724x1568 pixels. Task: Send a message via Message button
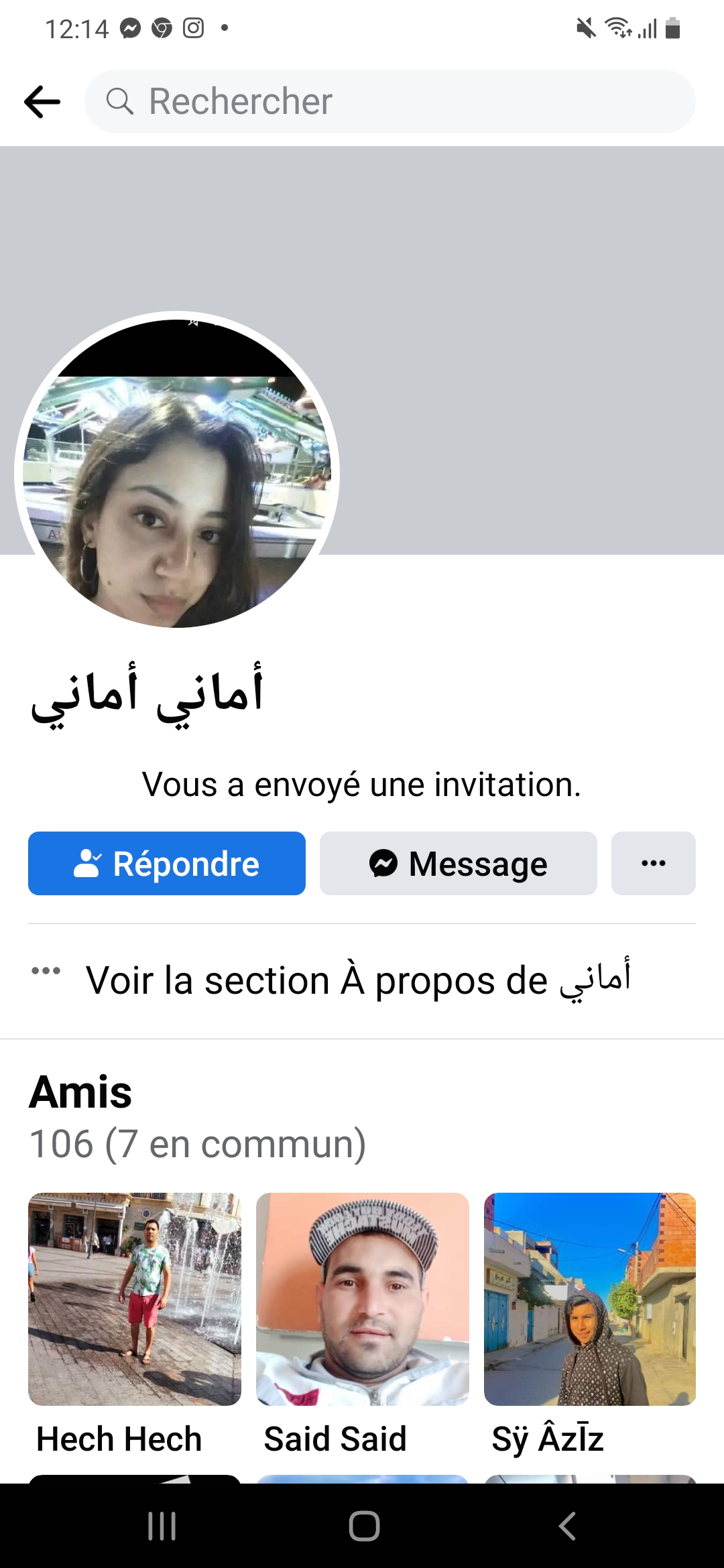pos(458,864)
